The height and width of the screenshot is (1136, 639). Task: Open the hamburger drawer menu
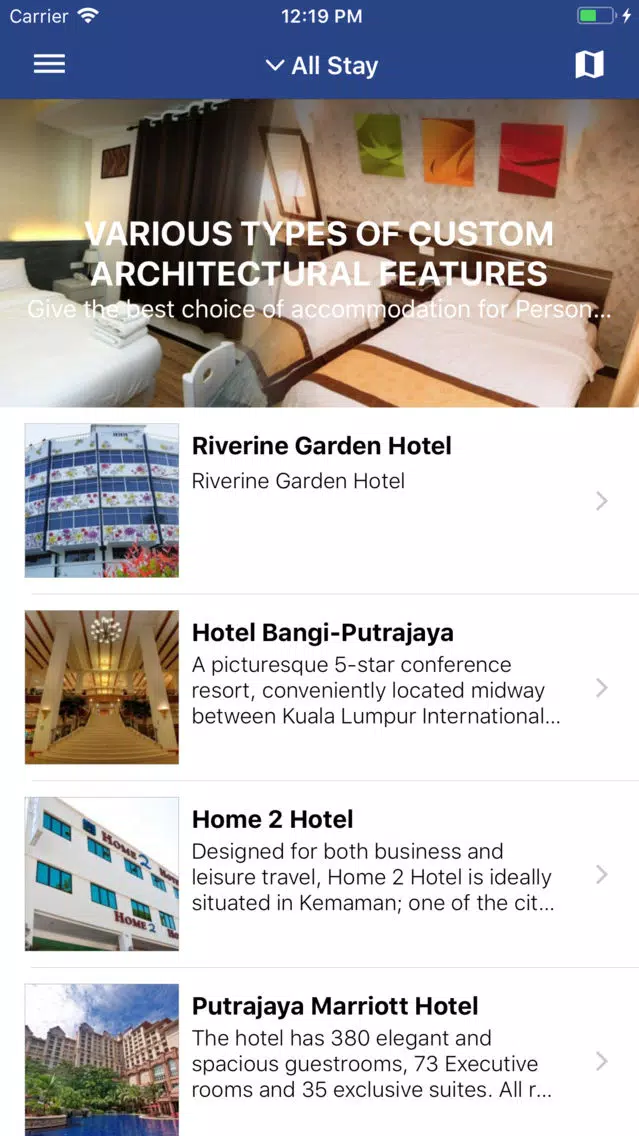(x=49, y=64)
